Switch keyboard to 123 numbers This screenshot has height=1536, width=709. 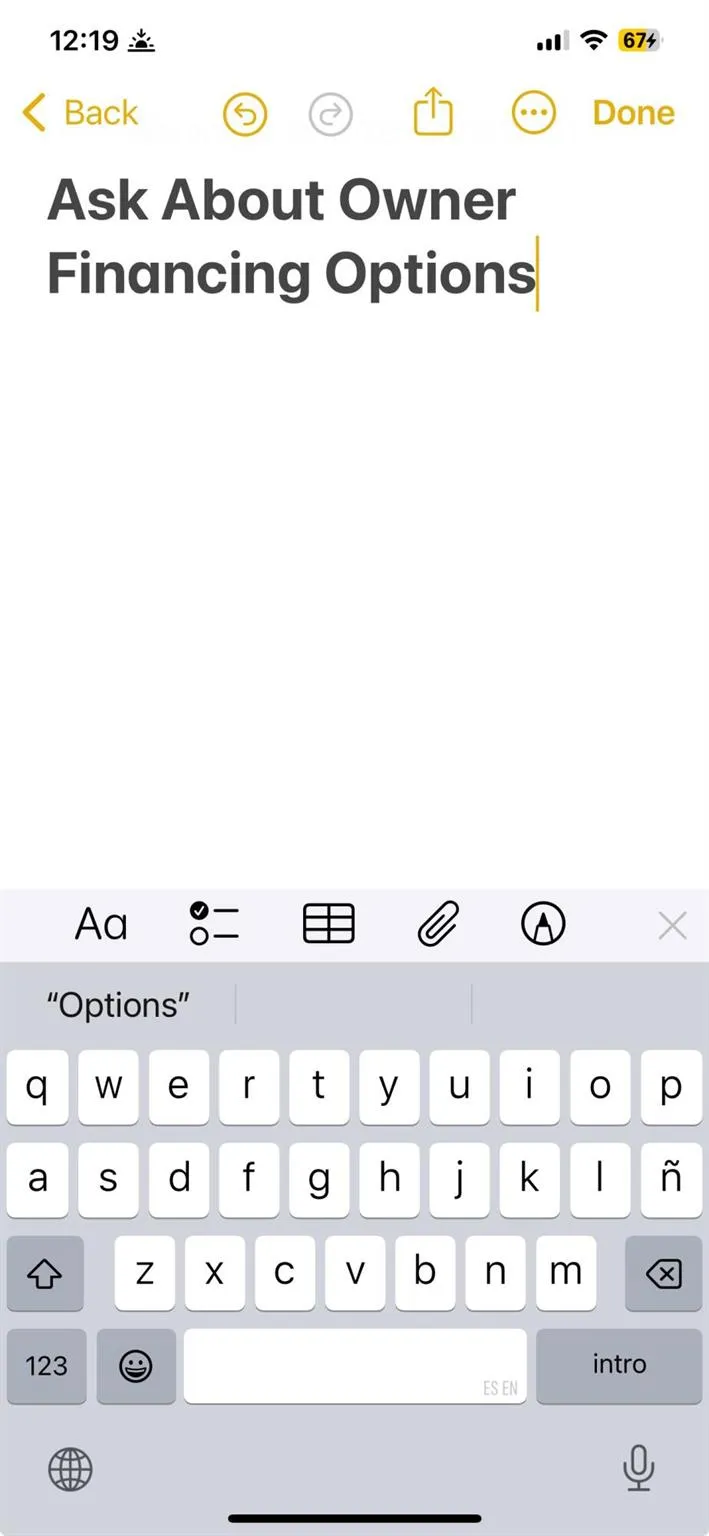(47, 1365)
